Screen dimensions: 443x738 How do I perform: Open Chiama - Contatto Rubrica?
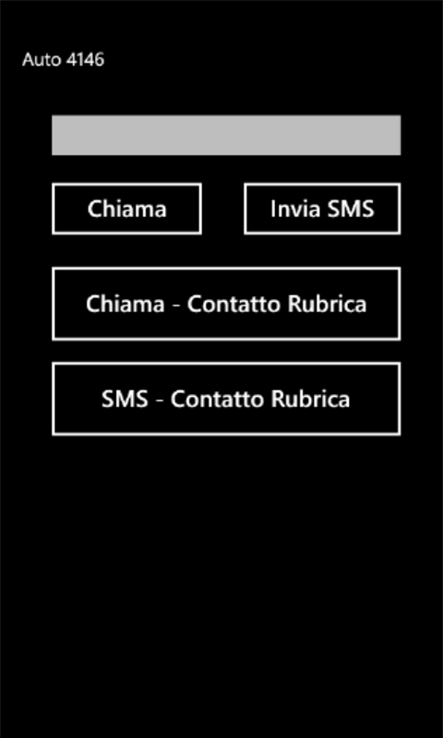(x=226, y=304)
